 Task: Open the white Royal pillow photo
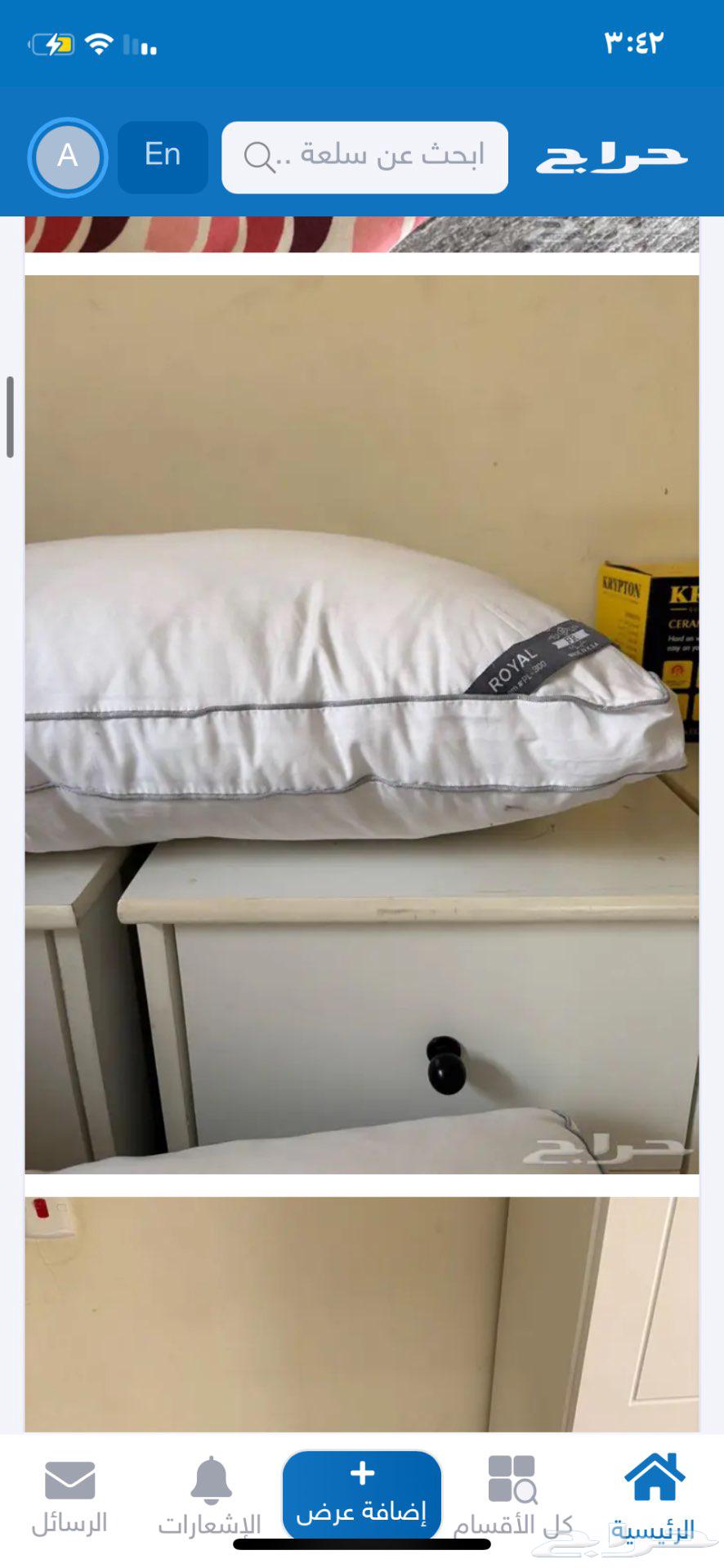[361, 724]
